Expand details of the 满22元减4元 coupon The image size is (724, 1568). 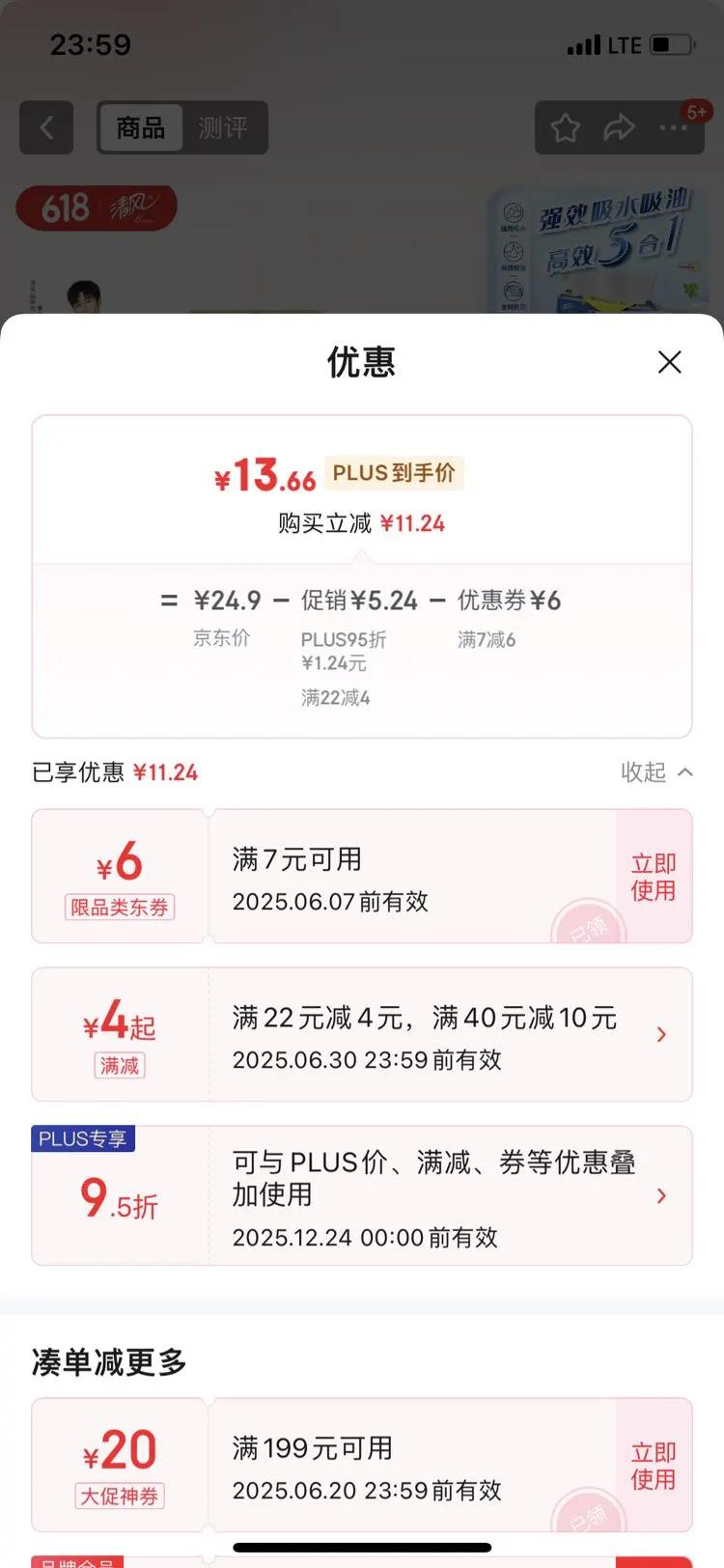click(662, 1034)
